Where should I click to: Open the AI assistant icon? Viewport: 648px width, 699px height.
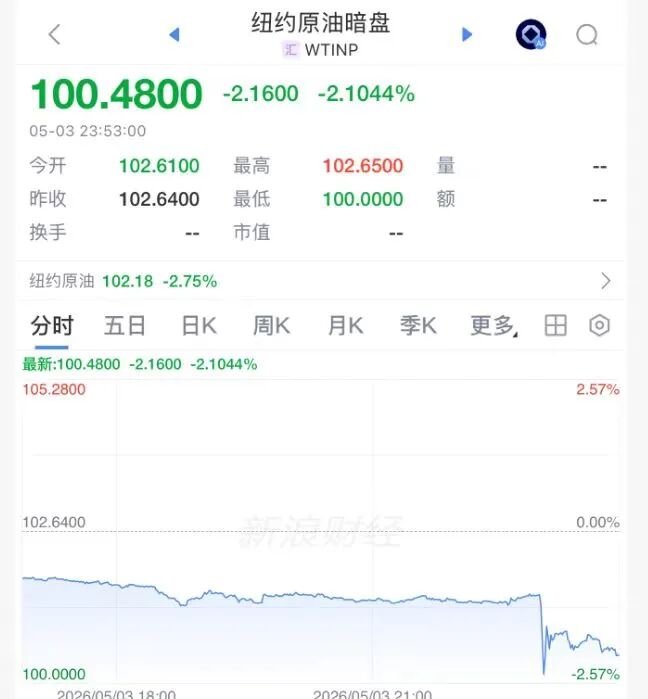(531, 34)
